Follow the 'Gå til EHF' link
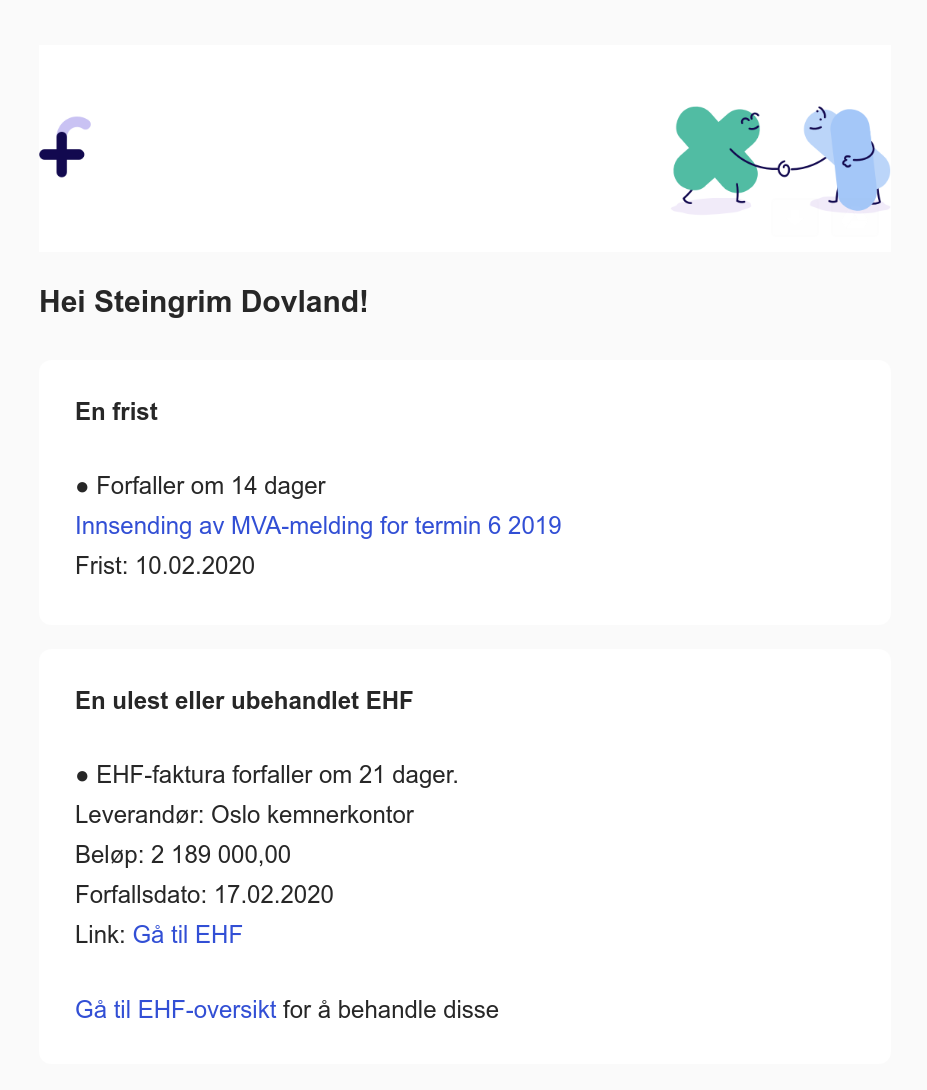The width and height of the screenshot is (927, 1090). coord(187,935)
